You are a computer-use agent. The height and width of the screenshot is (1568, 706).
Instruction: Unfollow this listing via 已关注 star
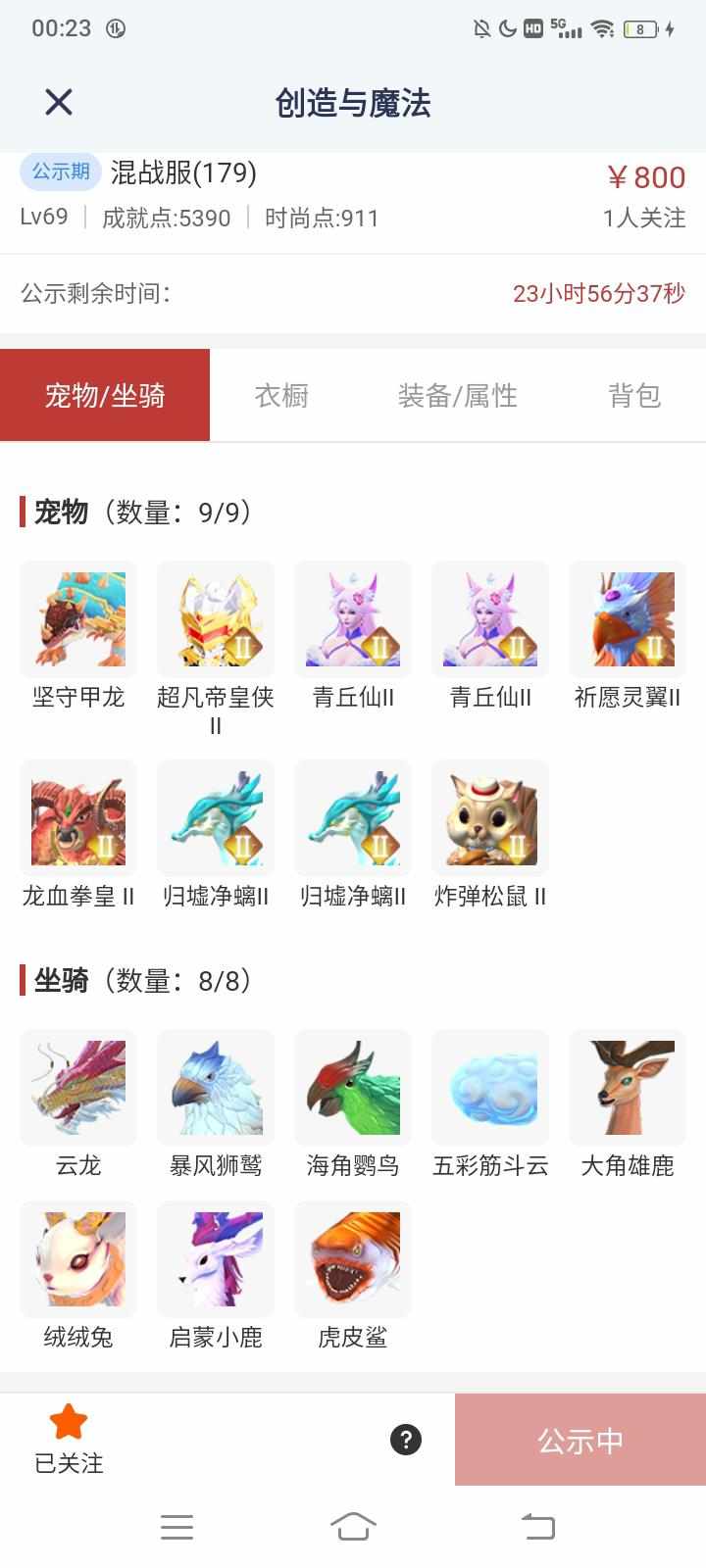coord(69,1438)
